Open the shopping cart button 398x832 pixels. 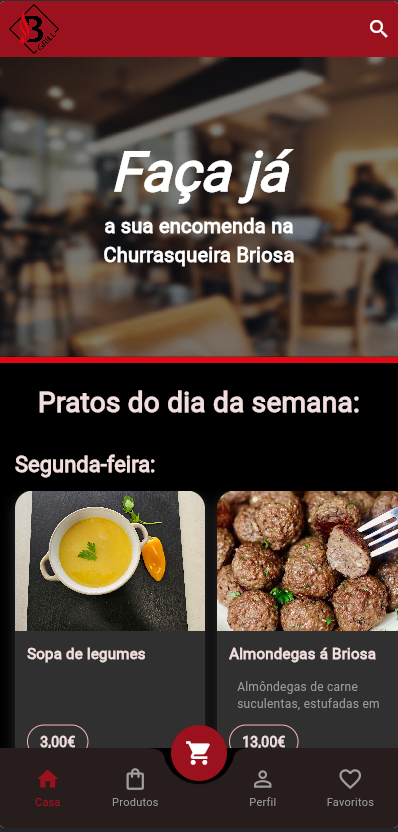[x=199, y=753]
